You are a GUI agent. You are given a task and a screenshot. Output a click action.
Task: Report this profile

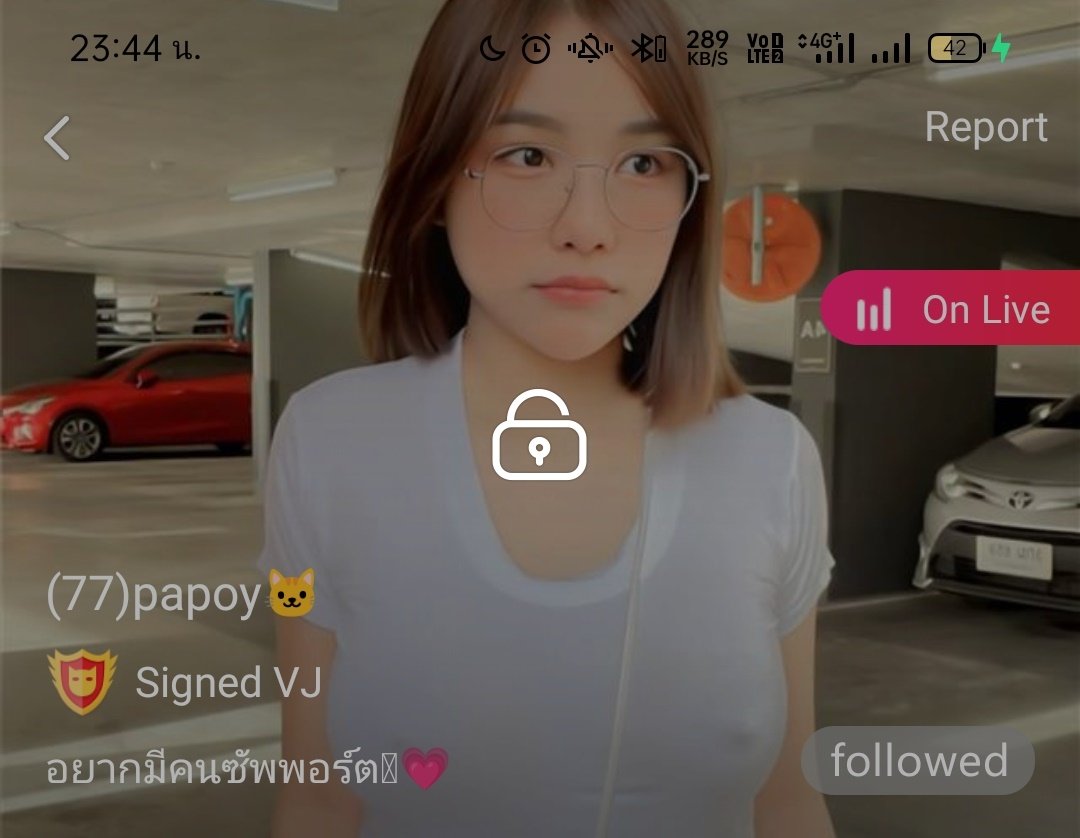(x=985, y=128)
